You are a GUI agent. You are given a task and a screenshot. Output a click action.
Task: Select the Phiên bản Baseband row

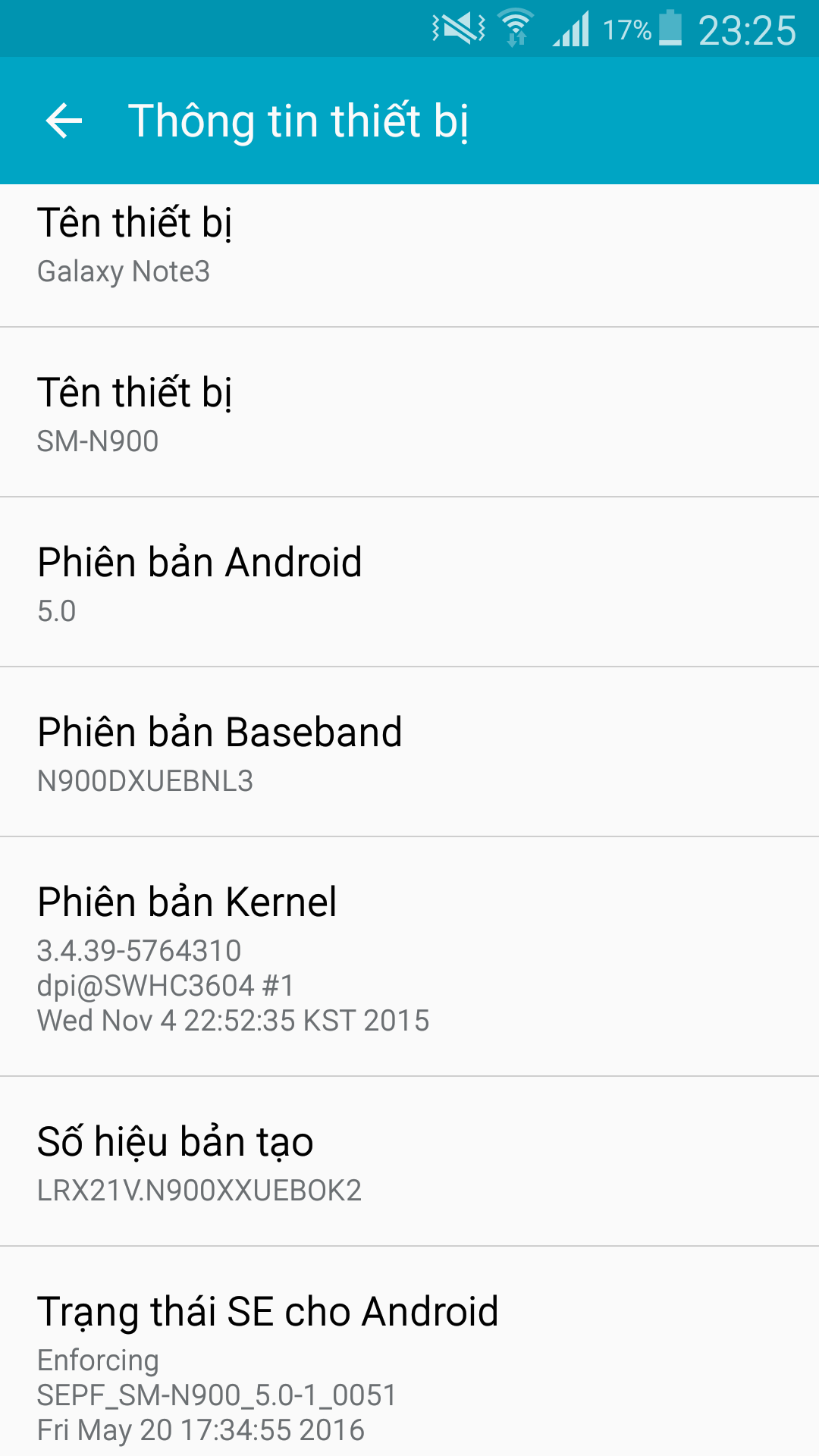[x=409, y=753]
